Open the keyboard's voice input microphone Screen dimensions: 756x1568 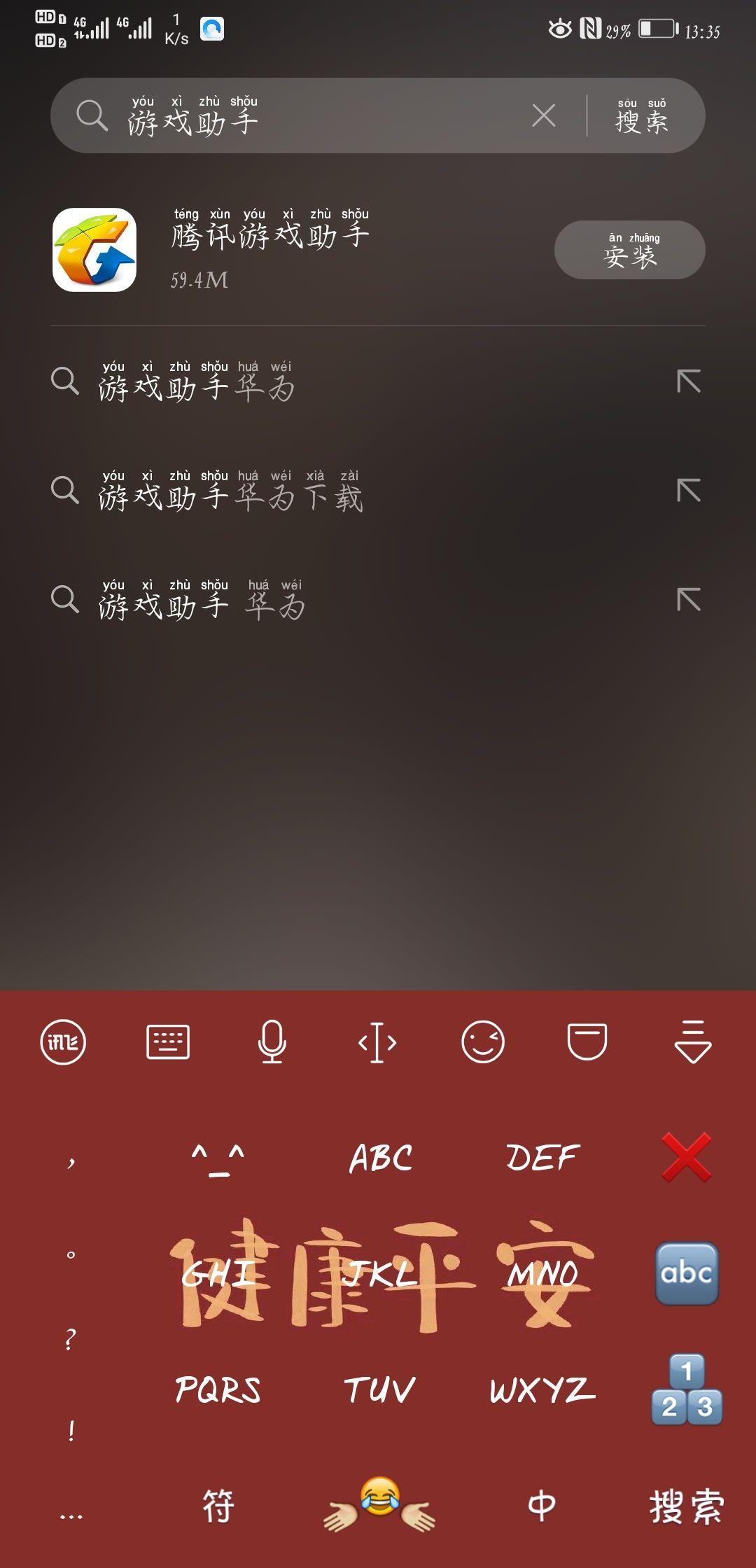click(x=272, y=1042)
